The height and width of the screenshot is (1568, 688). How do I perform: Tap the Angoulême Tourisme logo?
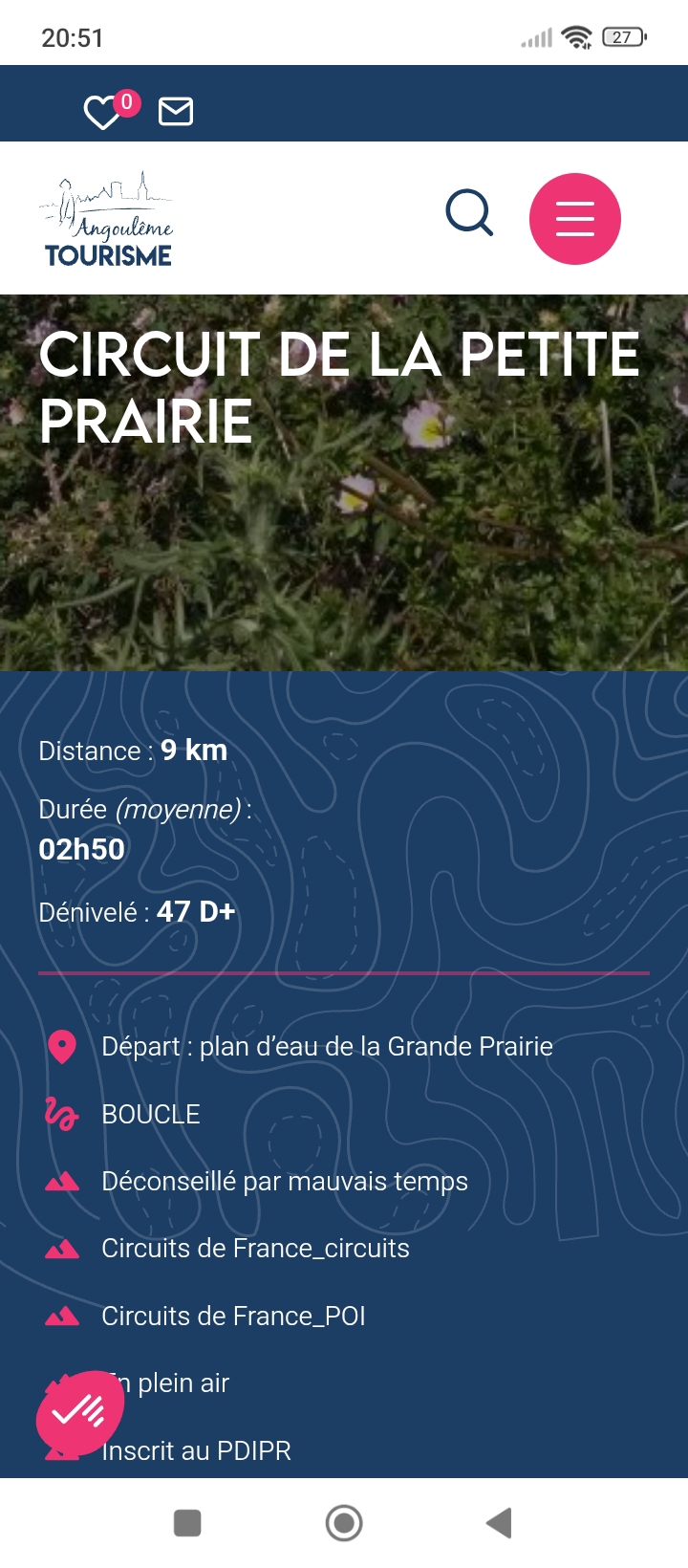[x=107, y=220]
